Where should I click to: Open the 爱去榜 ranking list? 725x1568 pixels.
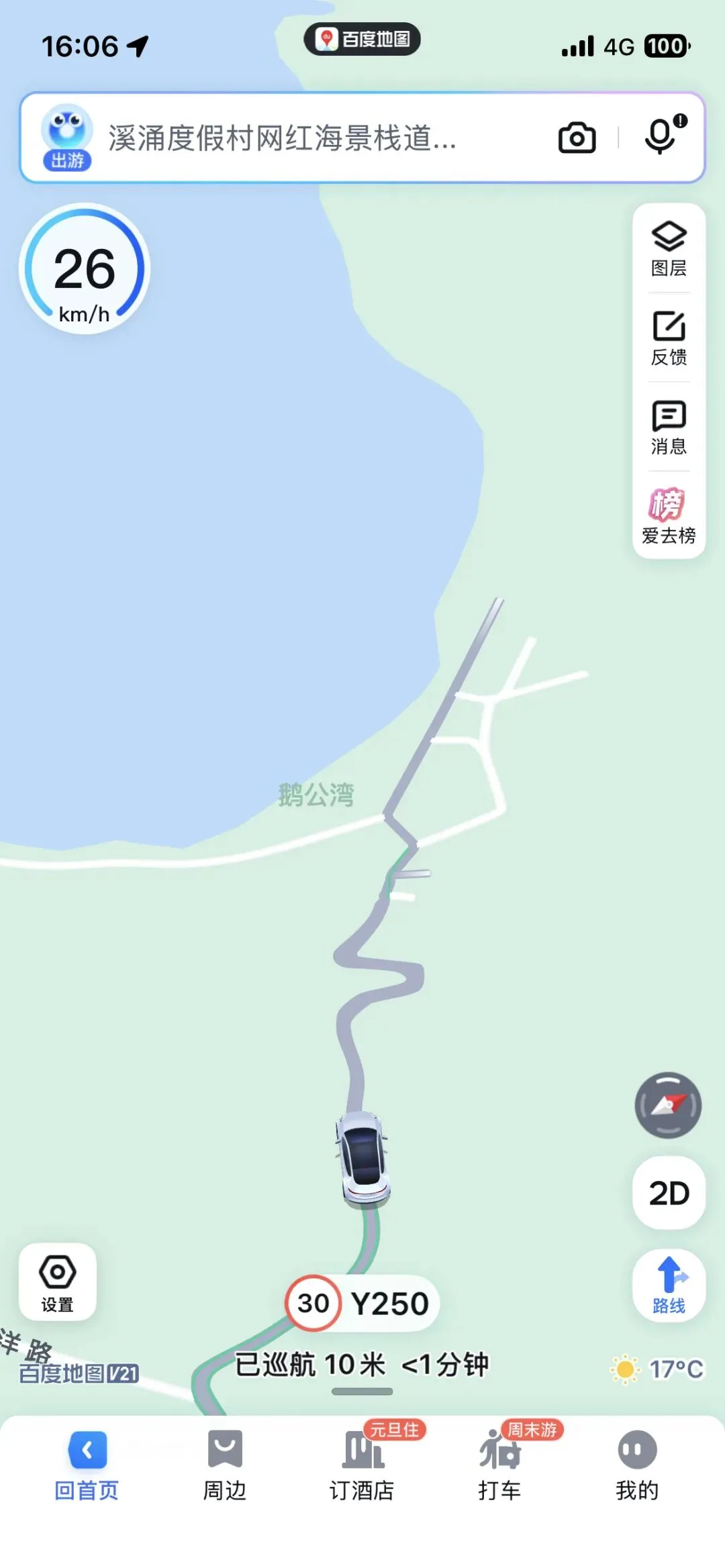(669, 515)
